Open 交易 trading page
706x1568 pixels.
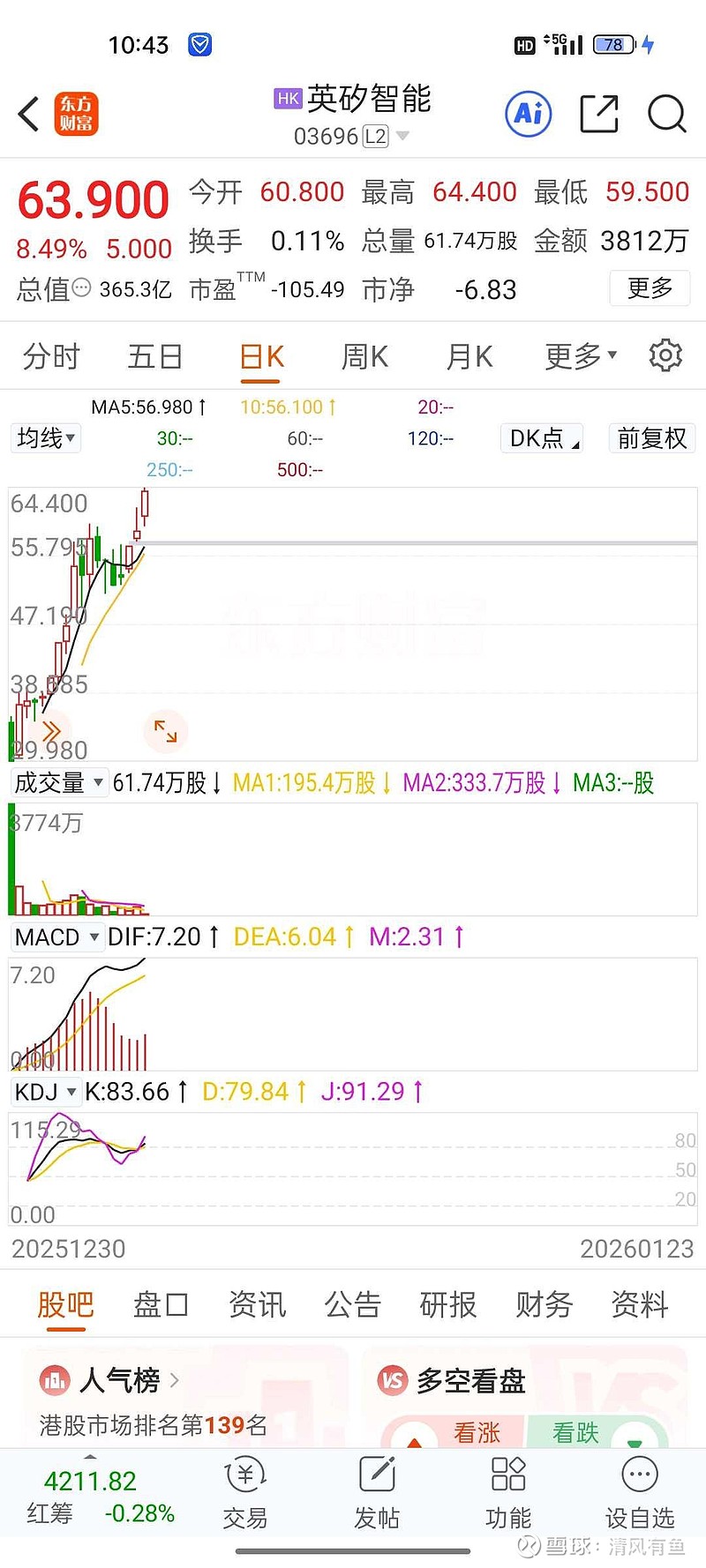click(245, 1493)
